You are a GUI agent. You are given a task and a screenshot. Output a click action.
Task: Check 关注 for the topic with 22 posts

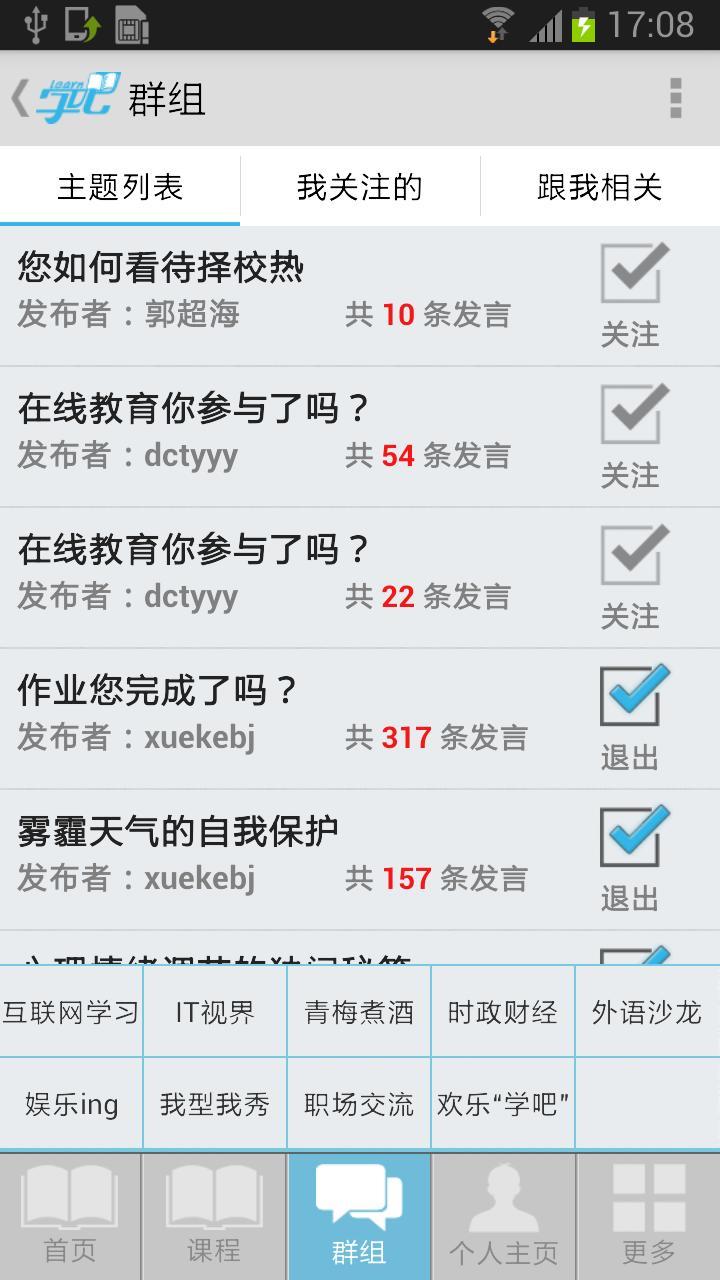632,556
